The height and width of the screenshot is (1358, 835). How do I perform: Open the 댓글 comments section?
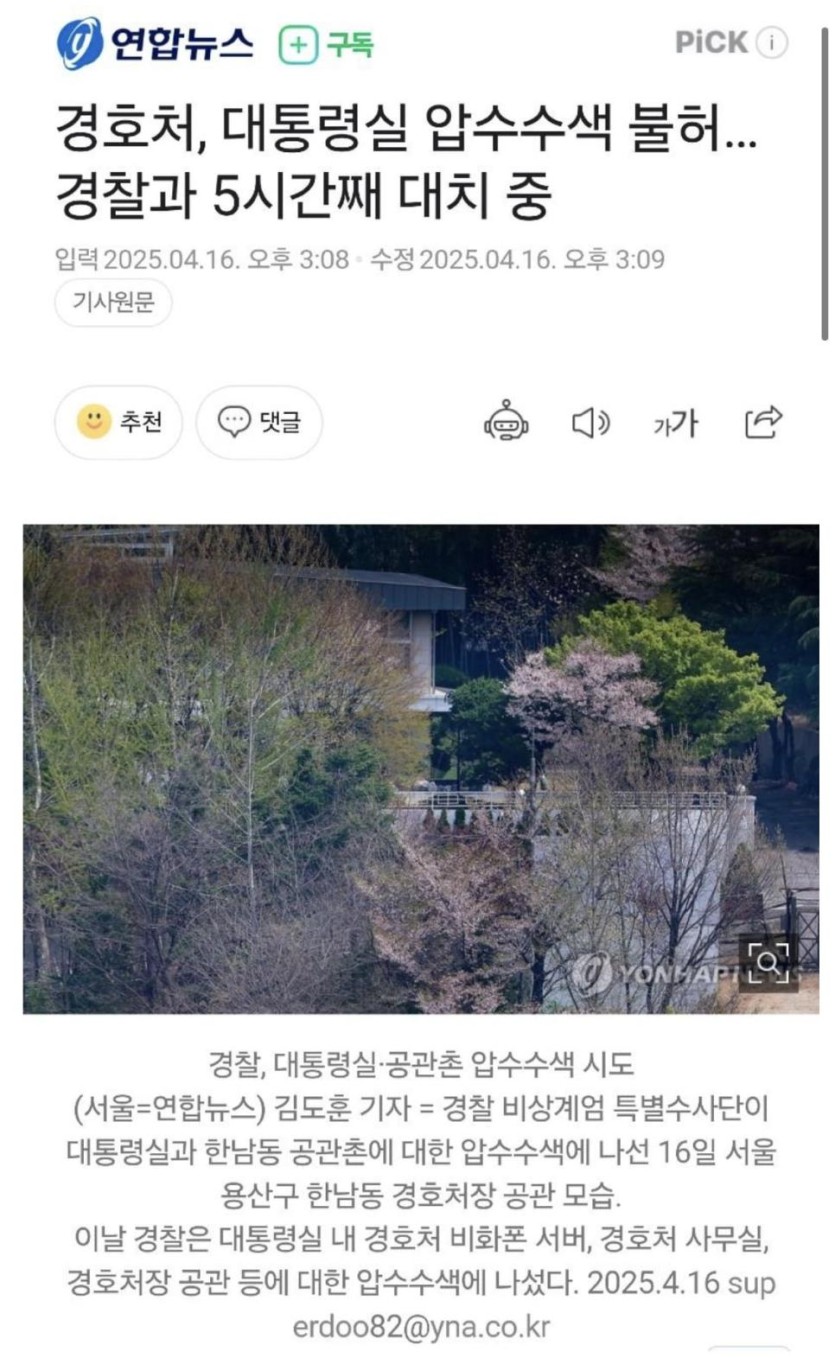click(x=259, y=422)
